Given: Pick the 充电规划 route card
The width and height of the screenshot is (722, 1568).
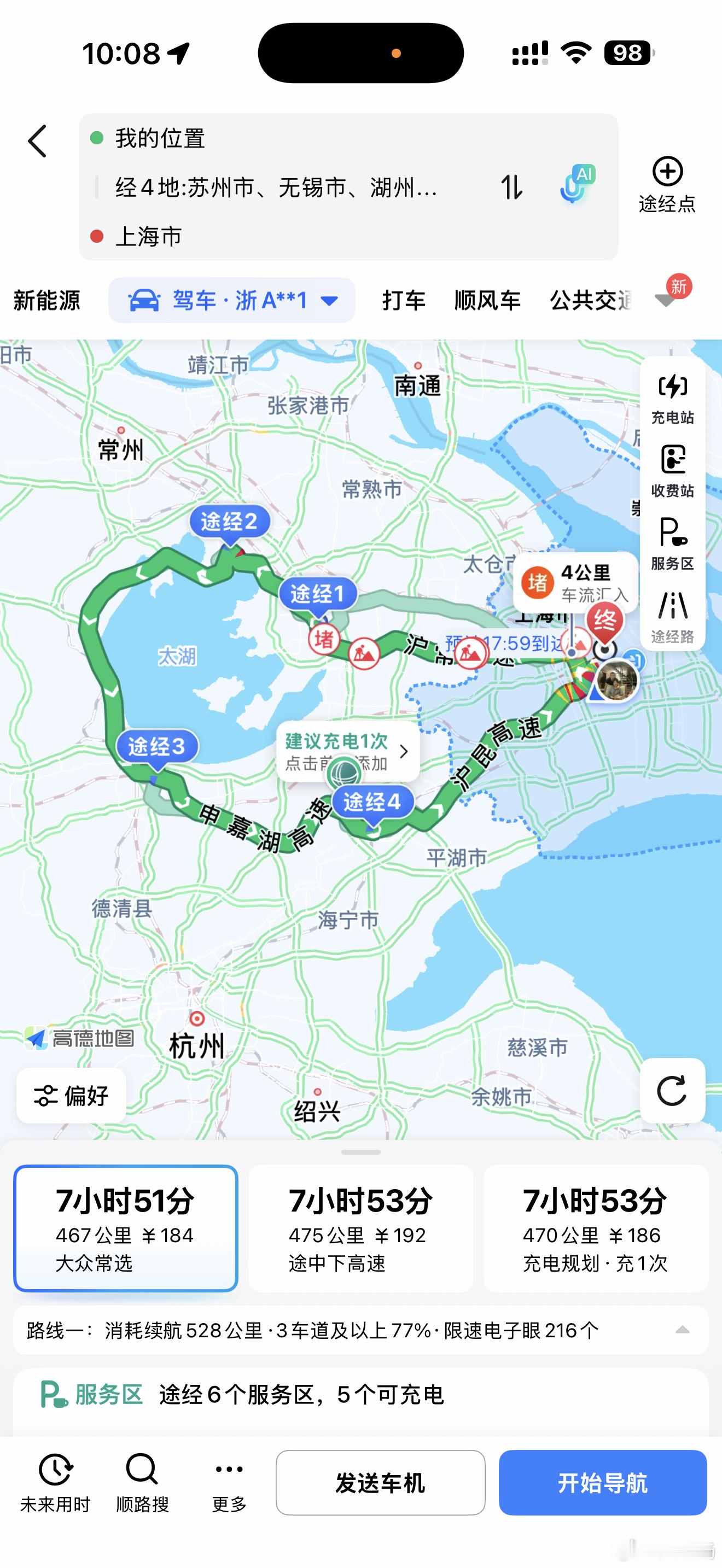Looking at the screenshot, I should (595, 1228).
